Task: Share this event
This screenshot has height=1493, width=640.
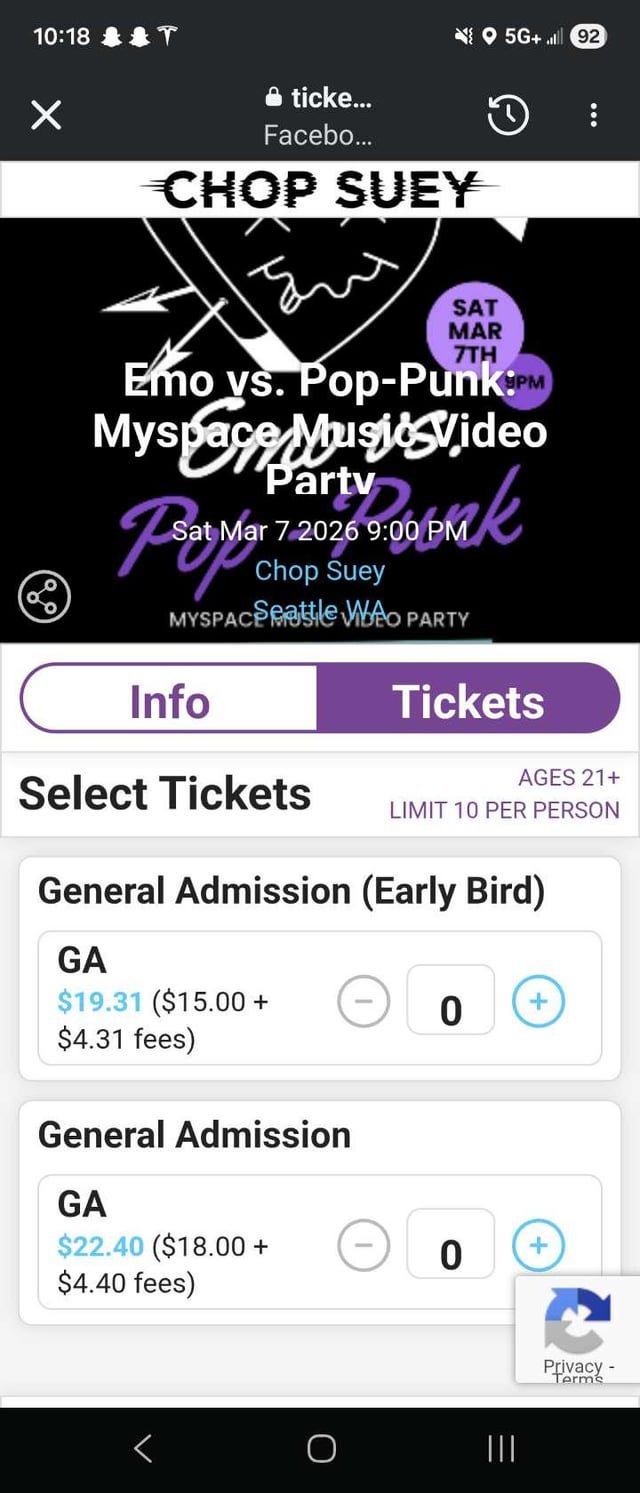Action: click(x=45, y=598)
